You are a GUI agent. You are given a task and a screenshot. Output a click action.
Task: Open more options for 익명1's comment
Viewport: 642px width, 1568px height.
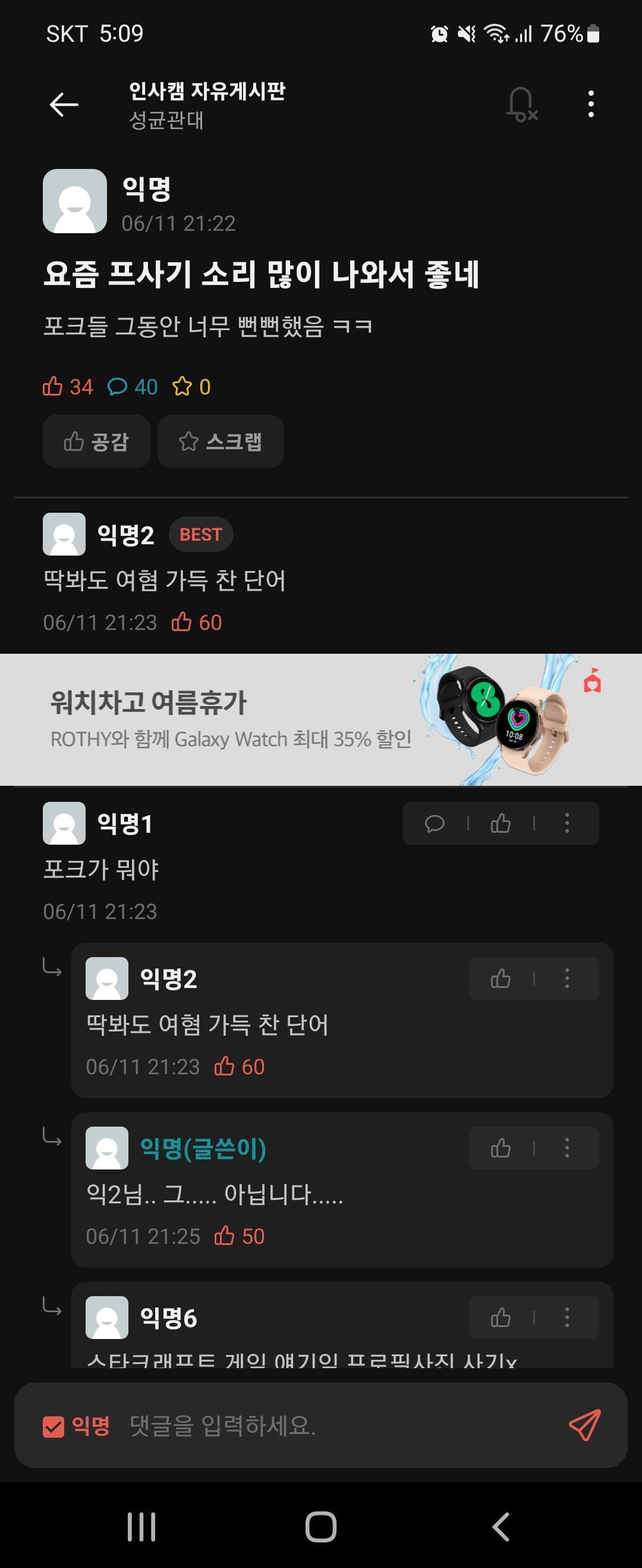tap(567, 824)
